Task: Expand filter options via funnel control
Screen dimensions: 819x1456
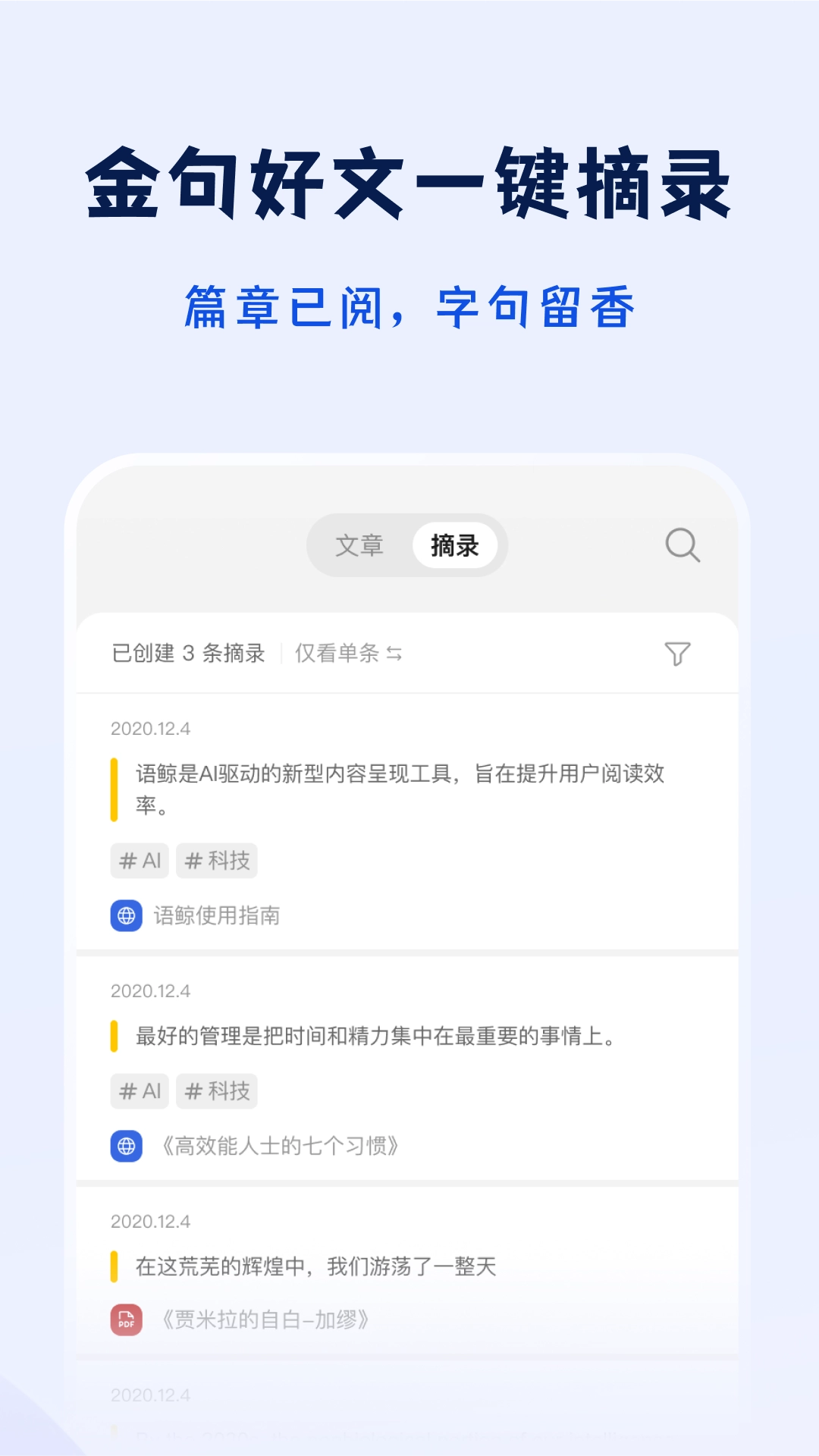Action: (677, 654)
